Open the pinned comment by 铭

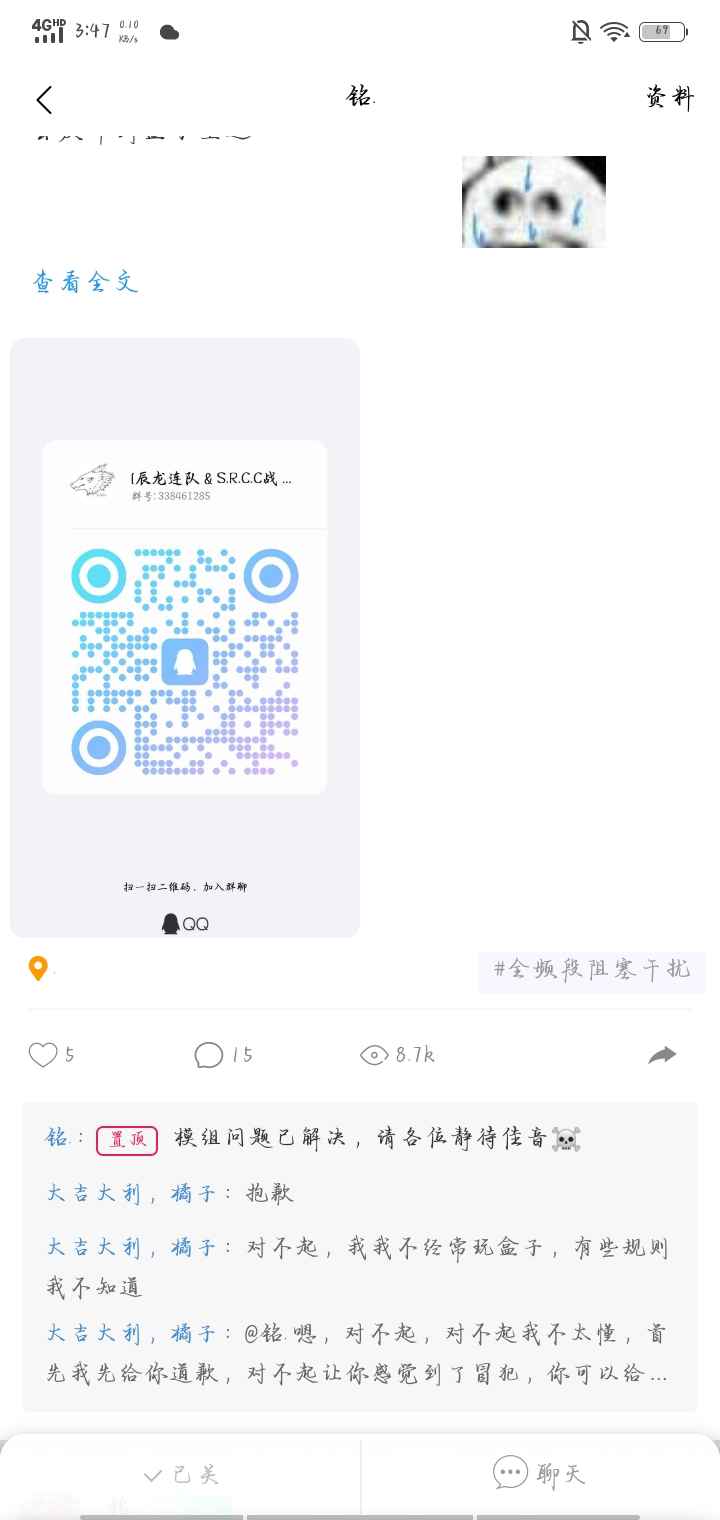(314, 1139)
